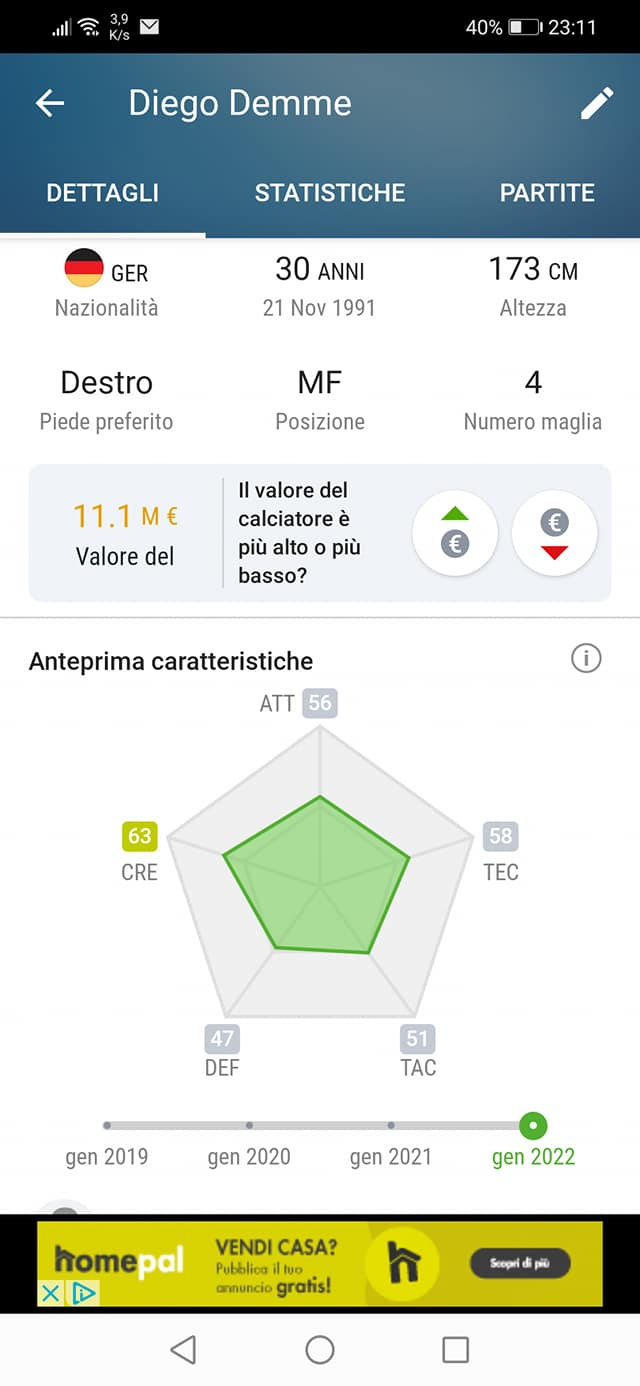640x1386 pixels.
Task: Open recent apps from navigation bar
Action: click(x=455, y=1350)
